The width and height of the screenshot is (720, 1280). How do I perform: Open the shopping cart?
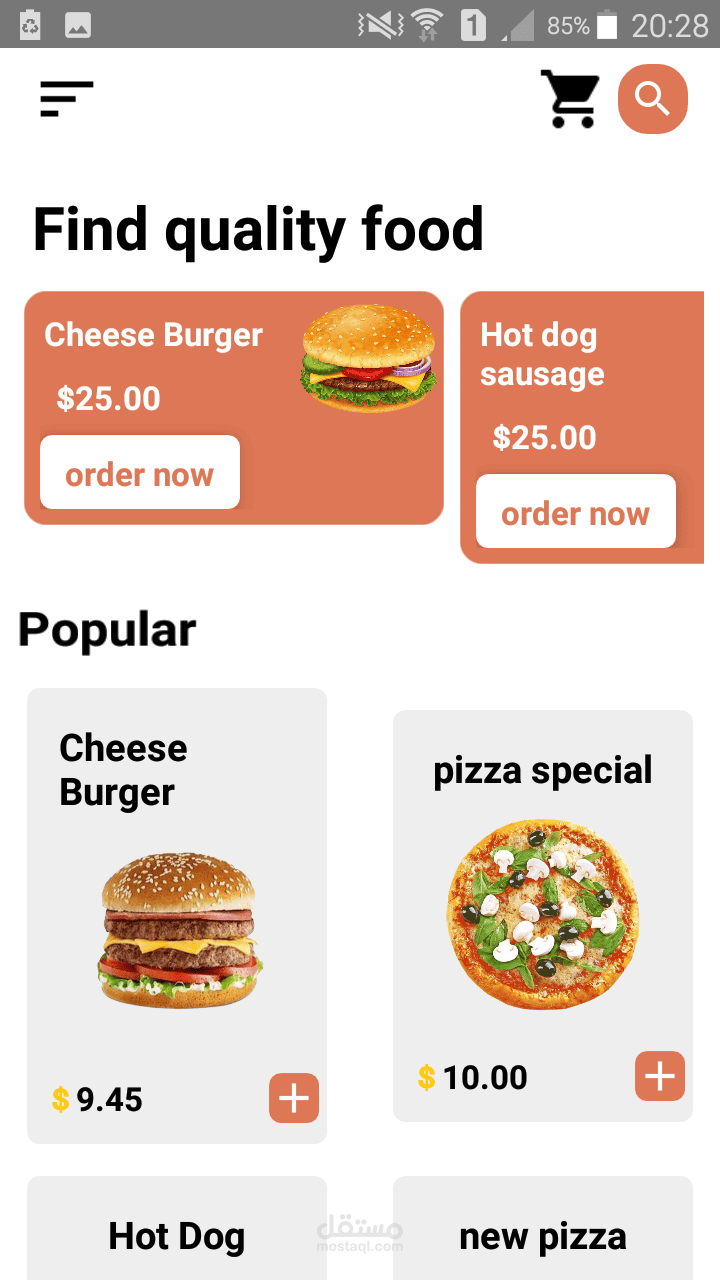point(570,99)
